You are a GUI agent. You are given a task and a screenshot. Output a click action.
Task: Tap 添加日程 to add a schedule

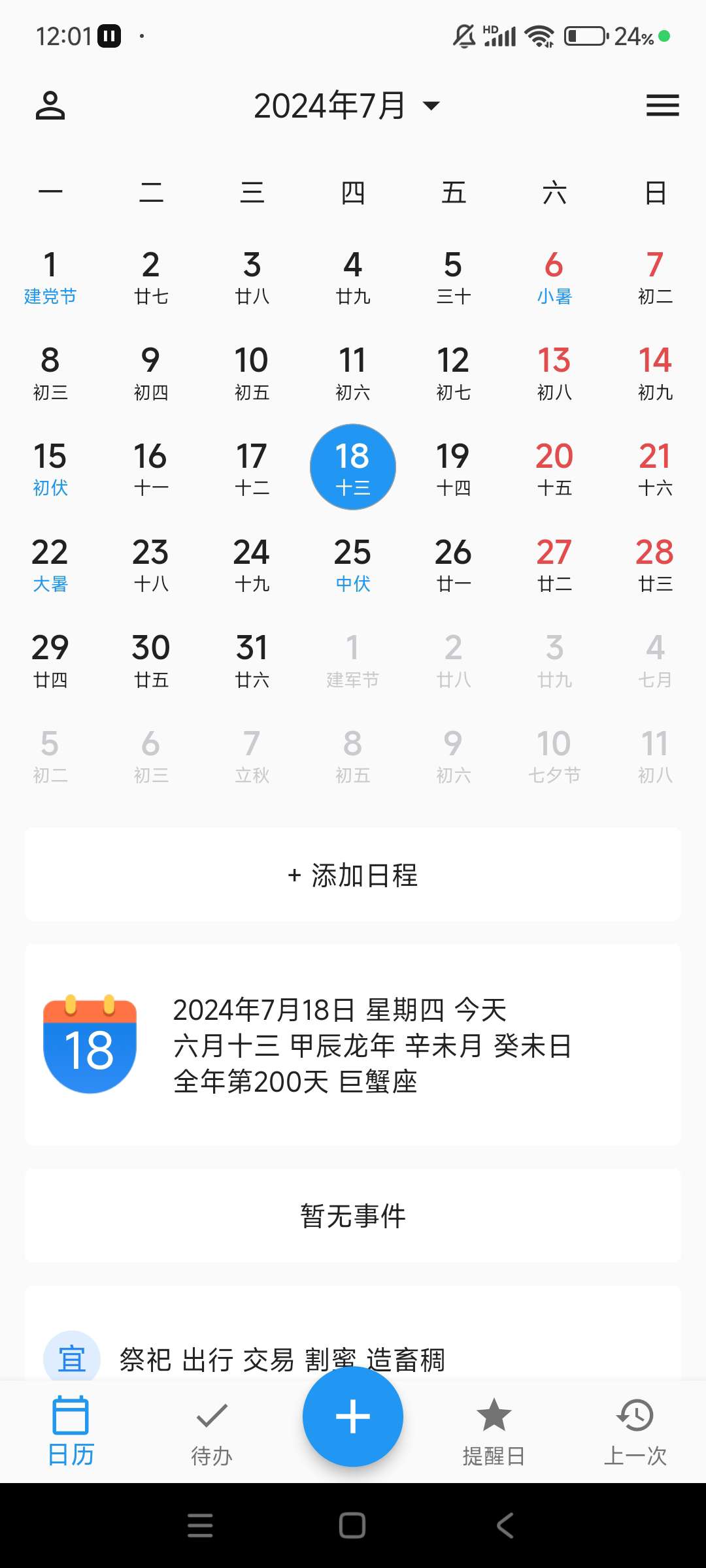353,875
